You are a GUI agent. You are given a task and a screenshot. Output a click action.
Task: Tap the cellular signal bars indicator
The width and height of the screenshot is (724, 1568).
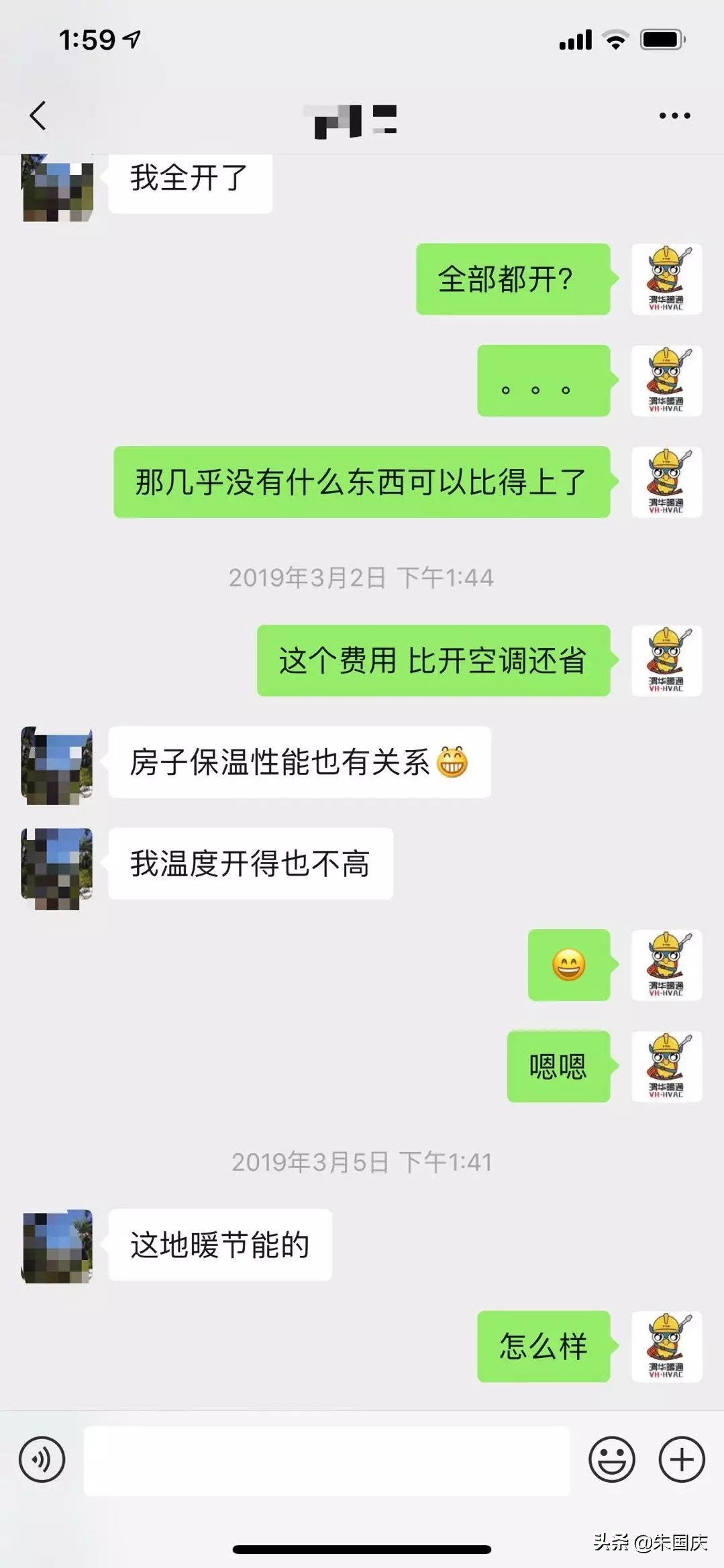tap(574, 40)
